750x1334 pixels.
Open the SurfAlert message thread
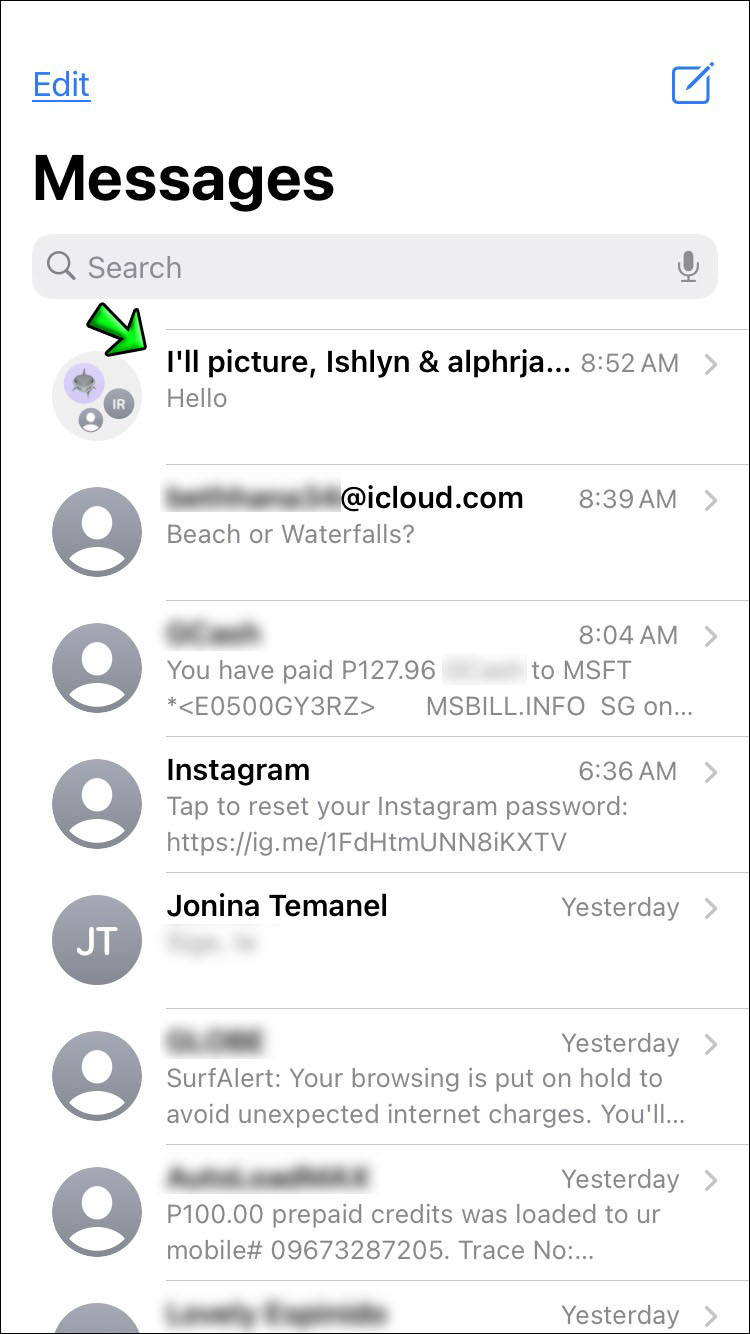coord(400,1078)
